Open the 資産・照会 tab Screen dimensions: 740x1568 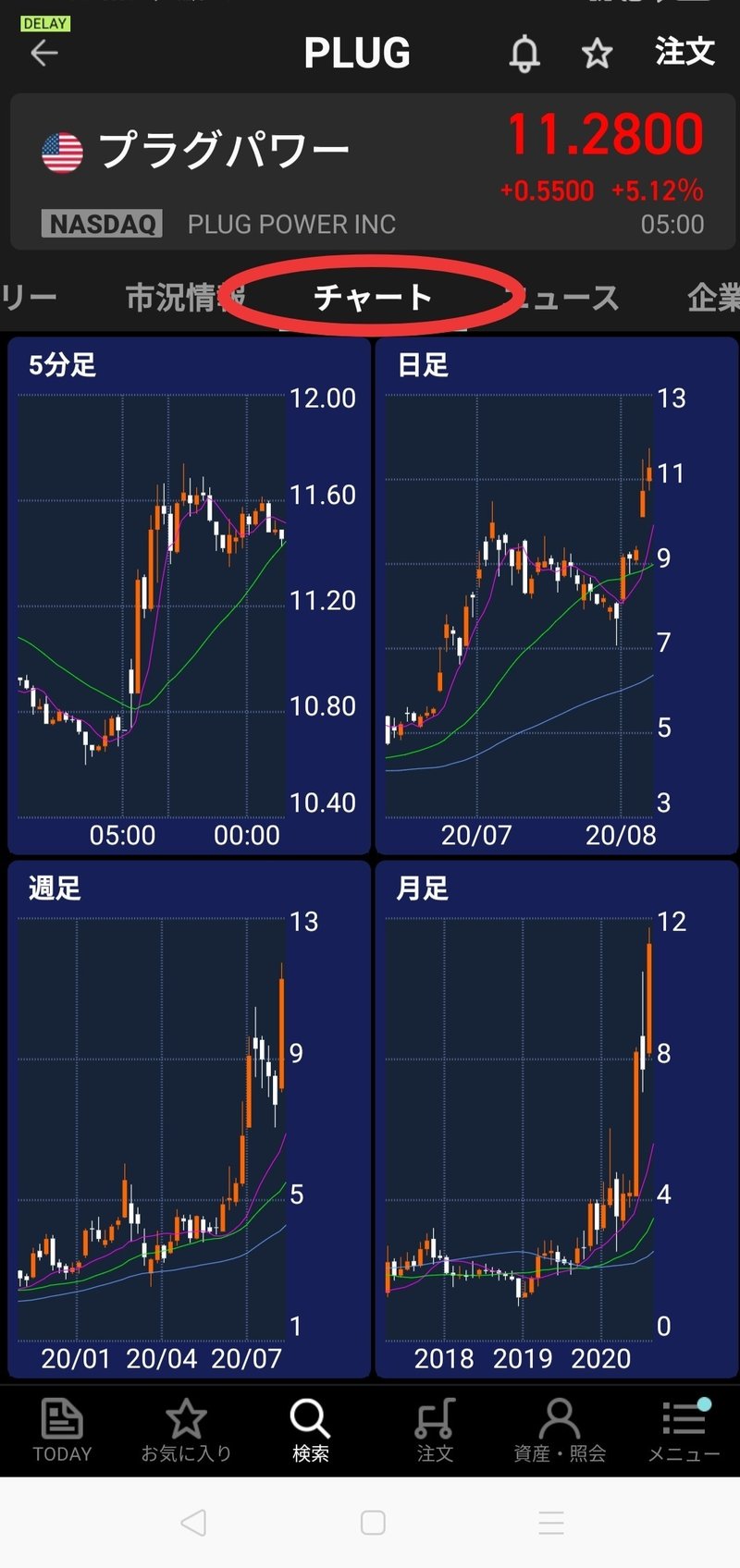coord(560,1430)
